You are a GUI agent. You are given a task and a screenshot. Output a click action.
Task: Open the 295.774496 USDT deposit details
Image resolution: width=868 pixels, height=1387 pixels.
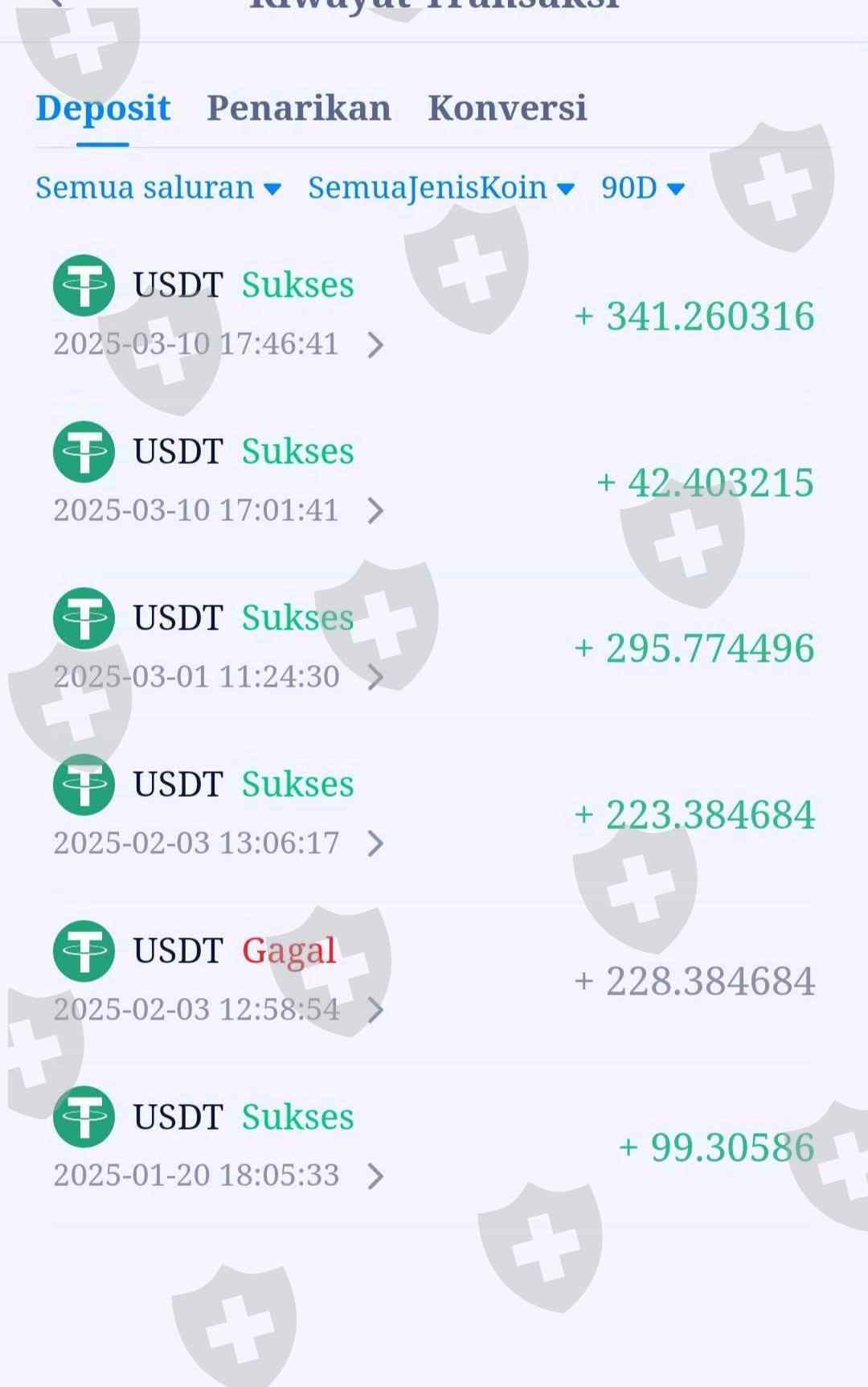pyautogui.click(x=375, y=677)
